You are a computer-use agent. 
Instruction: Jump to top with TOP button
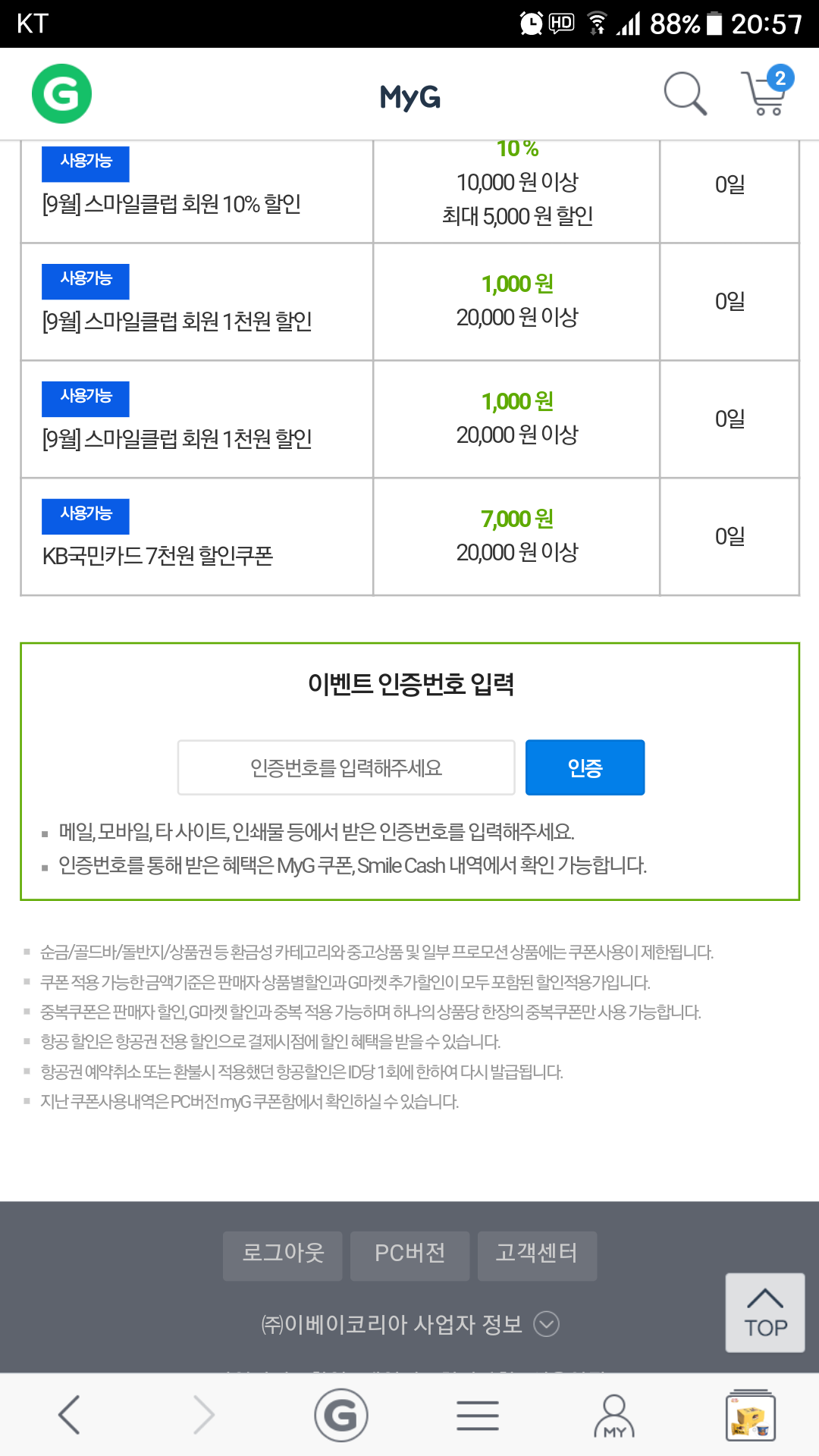click(x=764, y=1313)
